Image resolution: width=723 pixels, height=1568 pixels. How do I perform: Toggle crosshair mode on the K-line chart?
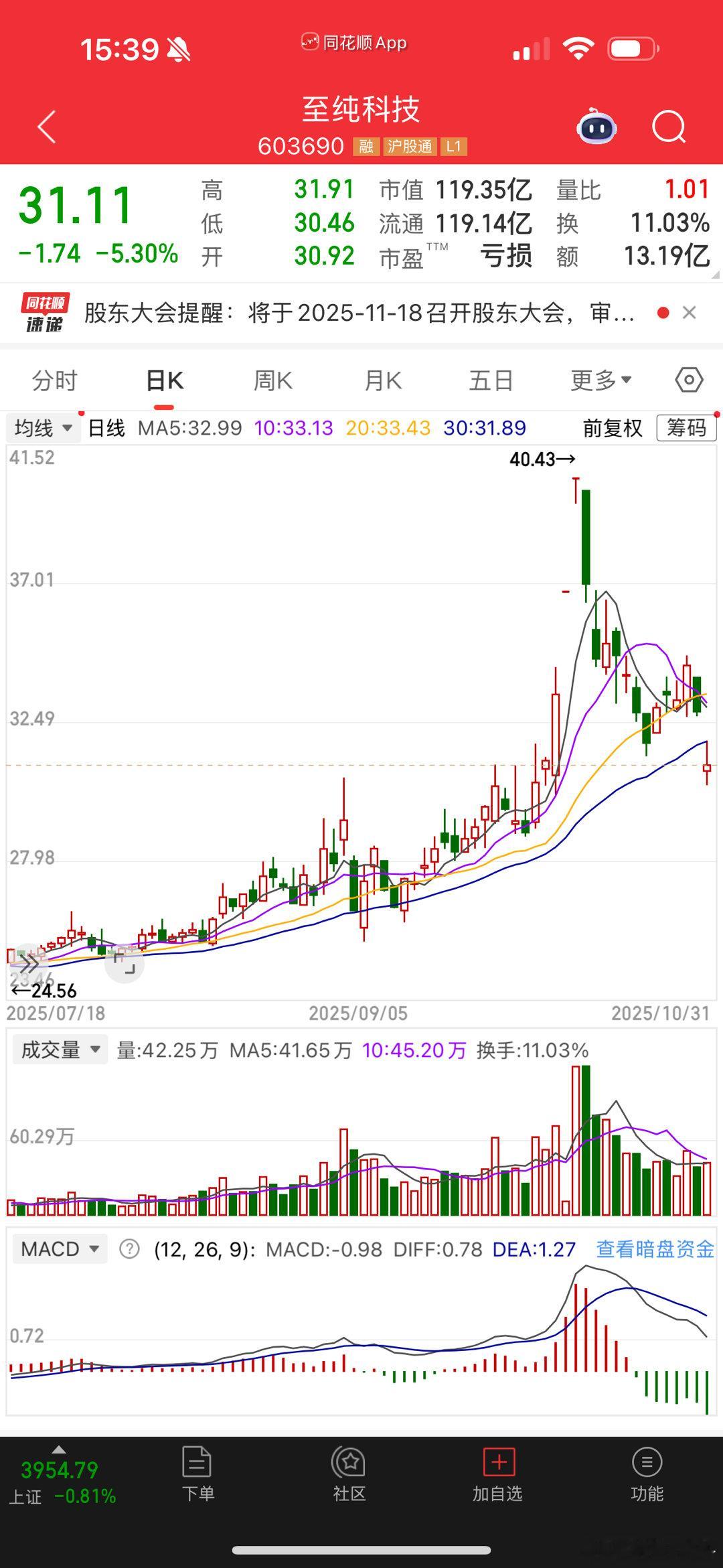(x=124, y=963)
